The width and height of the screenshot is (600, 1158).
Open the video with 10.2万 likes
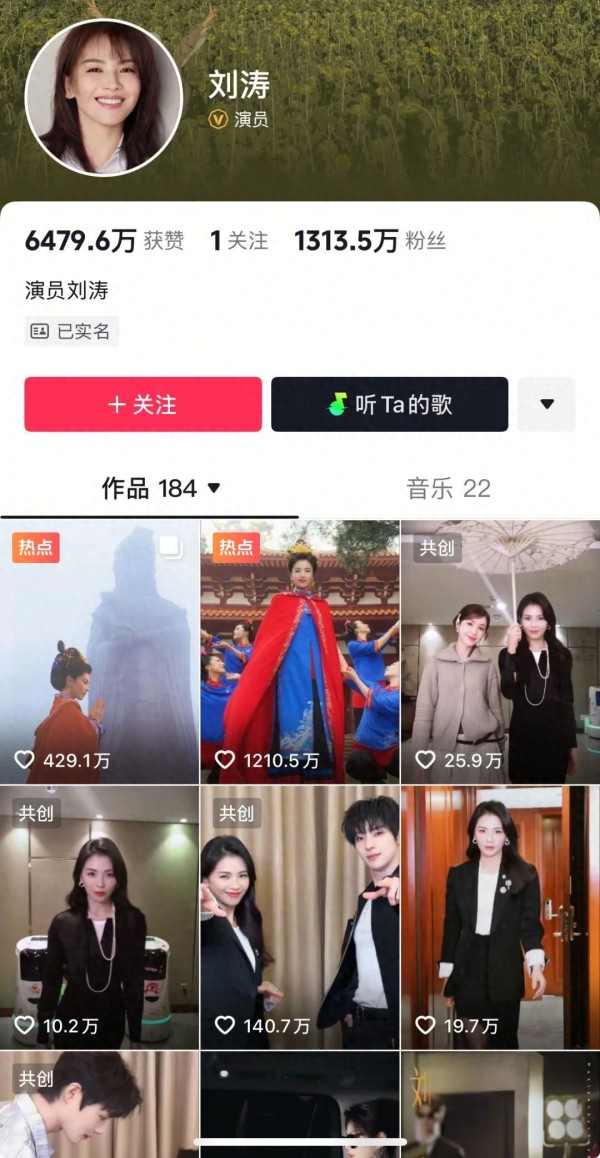[x=100, y=916]
